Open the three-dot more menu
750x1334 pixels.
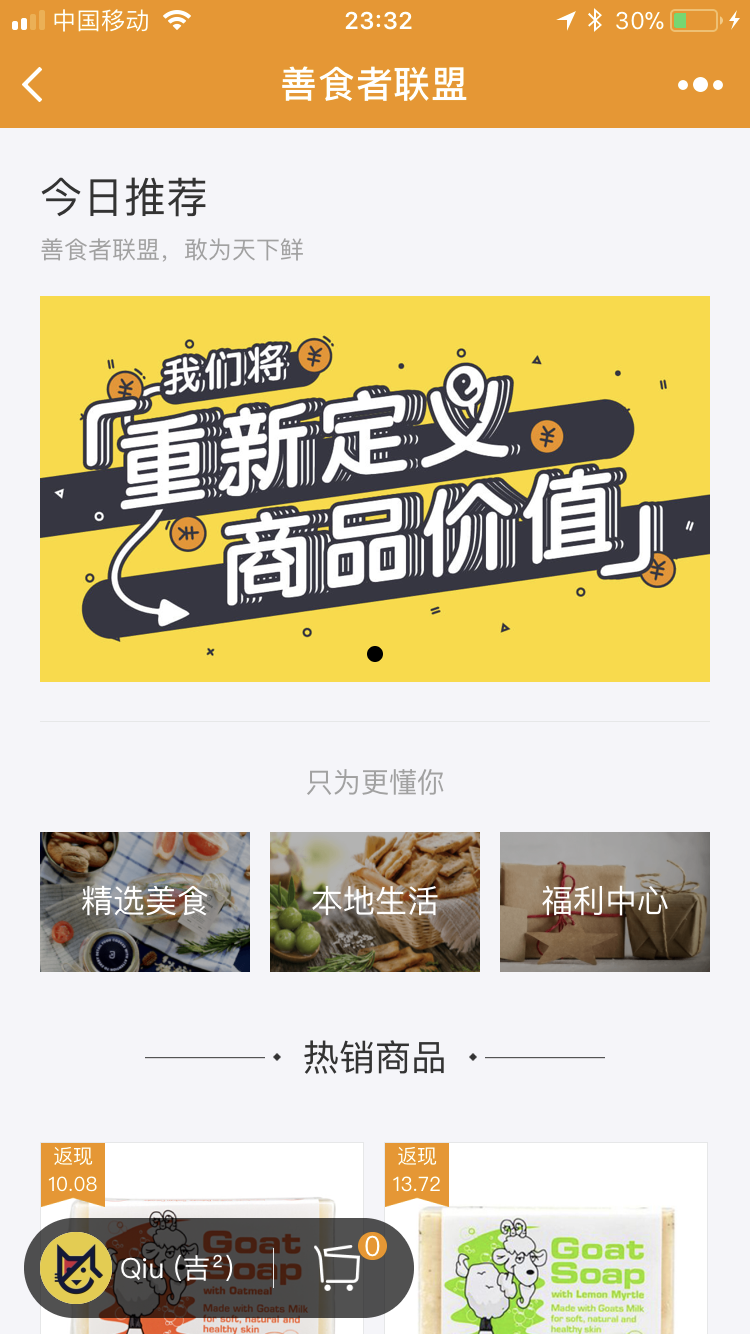coord(700,85)
